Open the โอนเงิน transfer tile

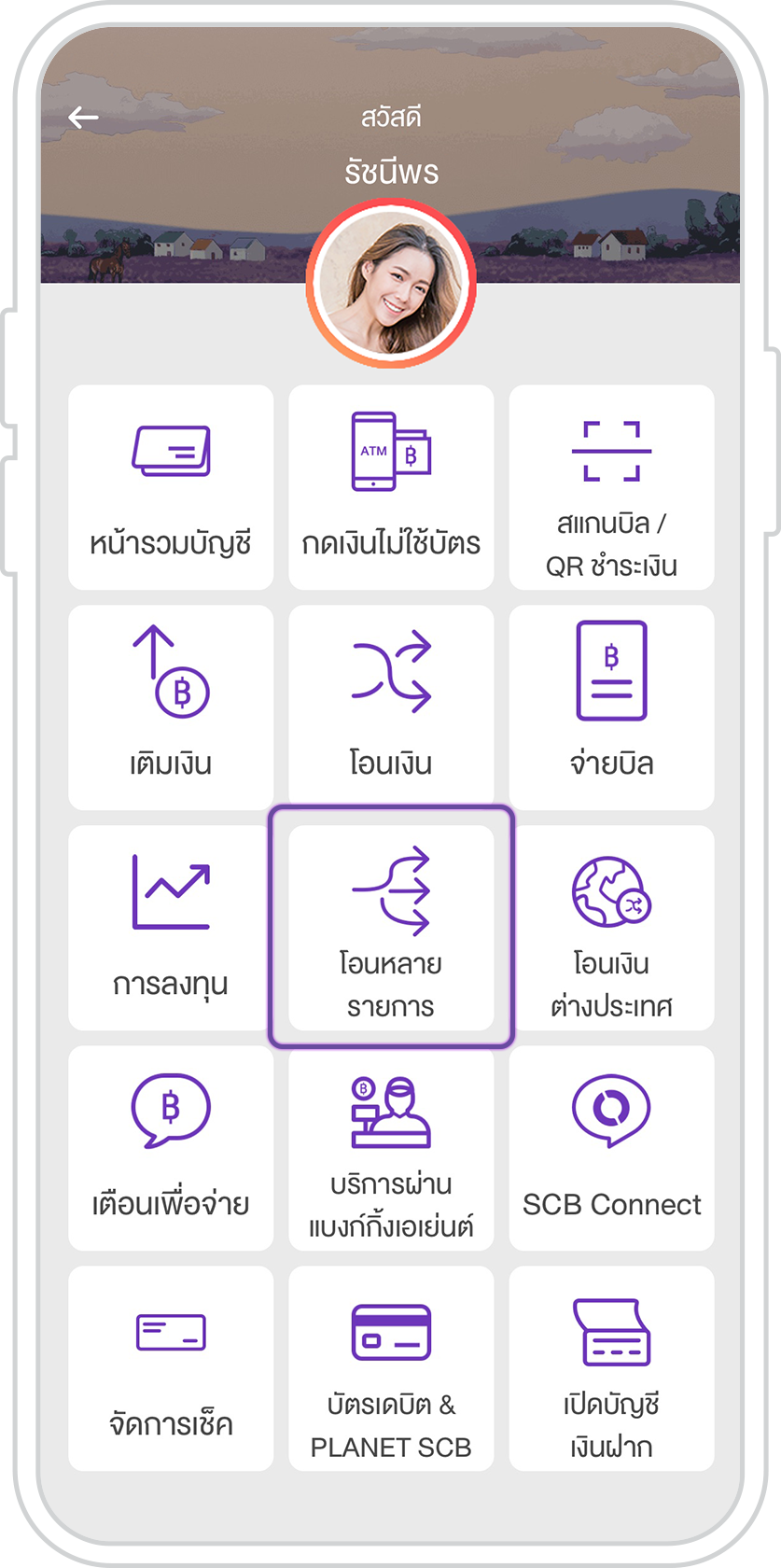pyautogui.click(x=391, y=707)
